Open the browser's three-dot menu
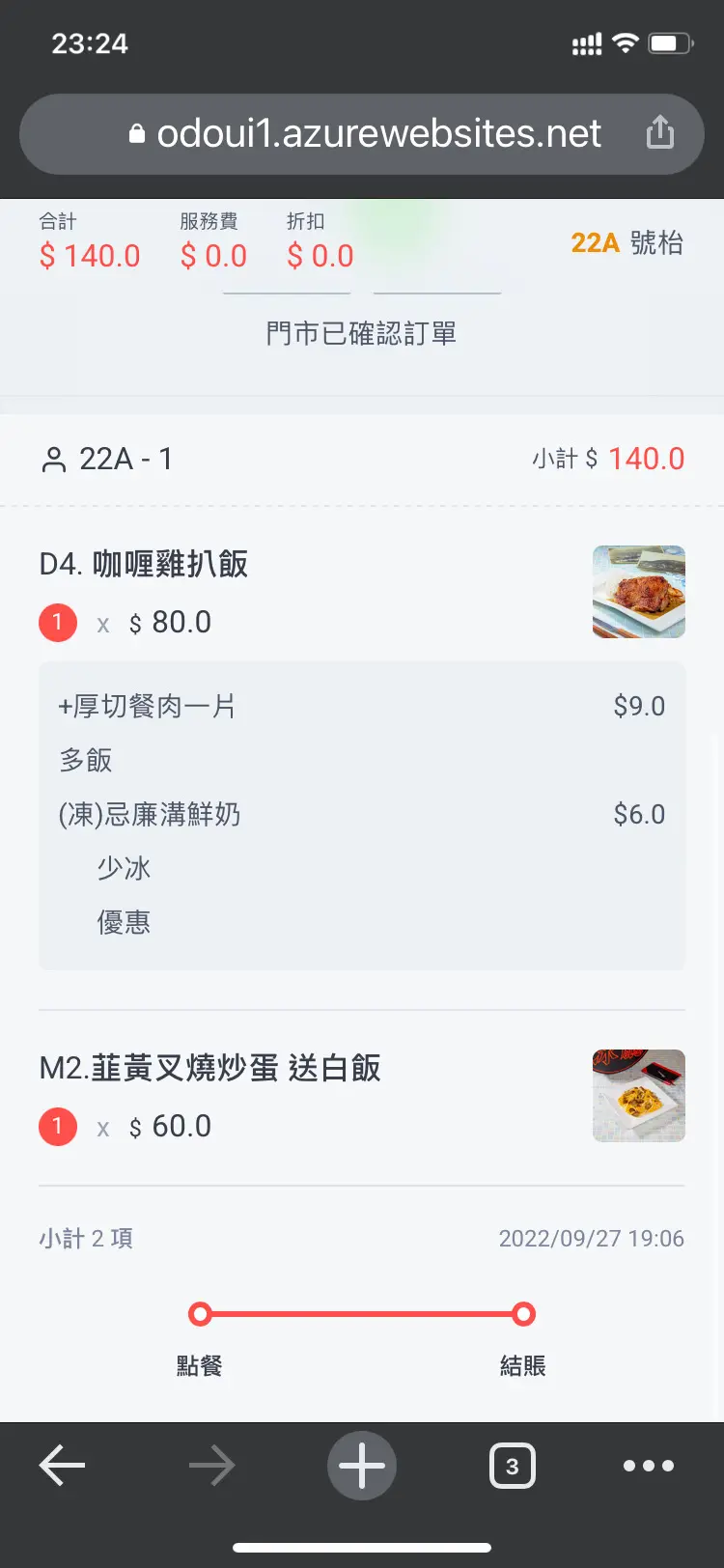 pos(649,1466)
